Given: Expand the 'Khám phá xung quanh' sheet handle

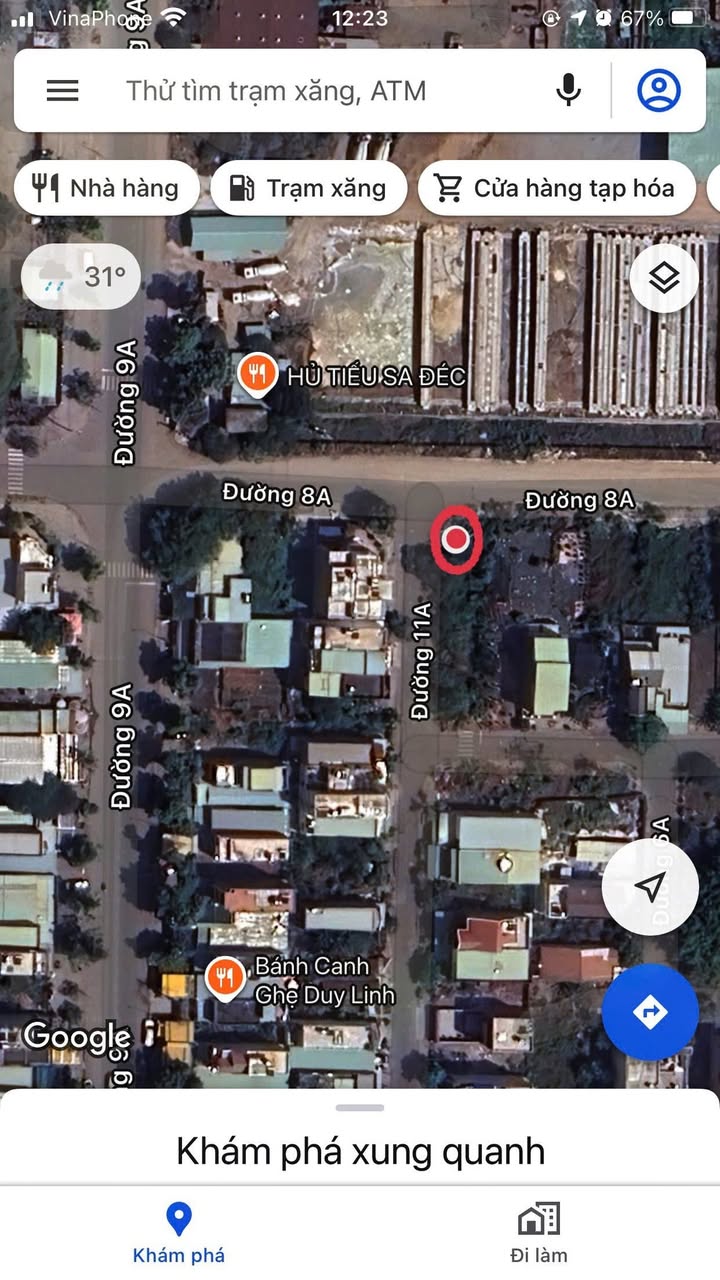Looking at the screenshot, I should click(360, 1108).
